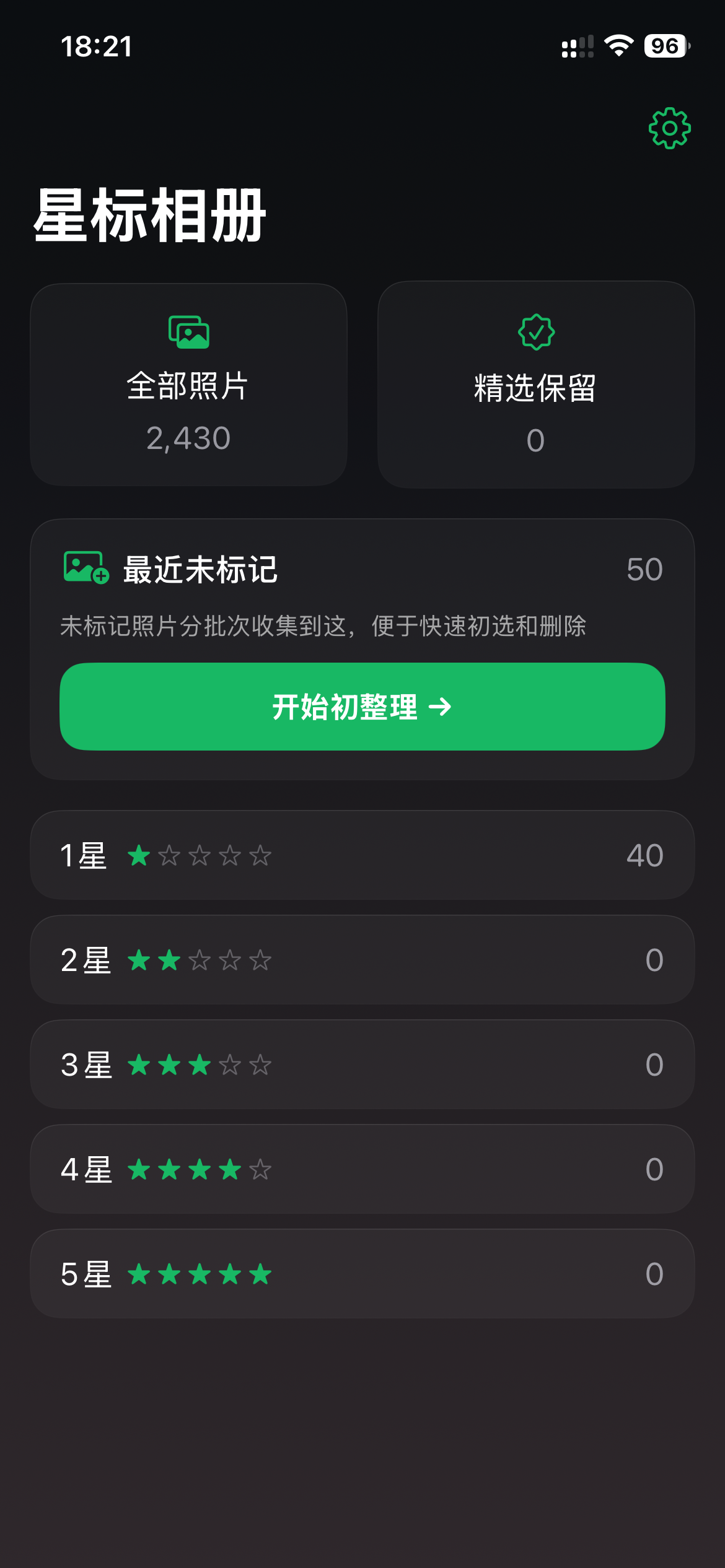Open the 2星 album row
725x1568 pixels.
click(x=362, y=960)
